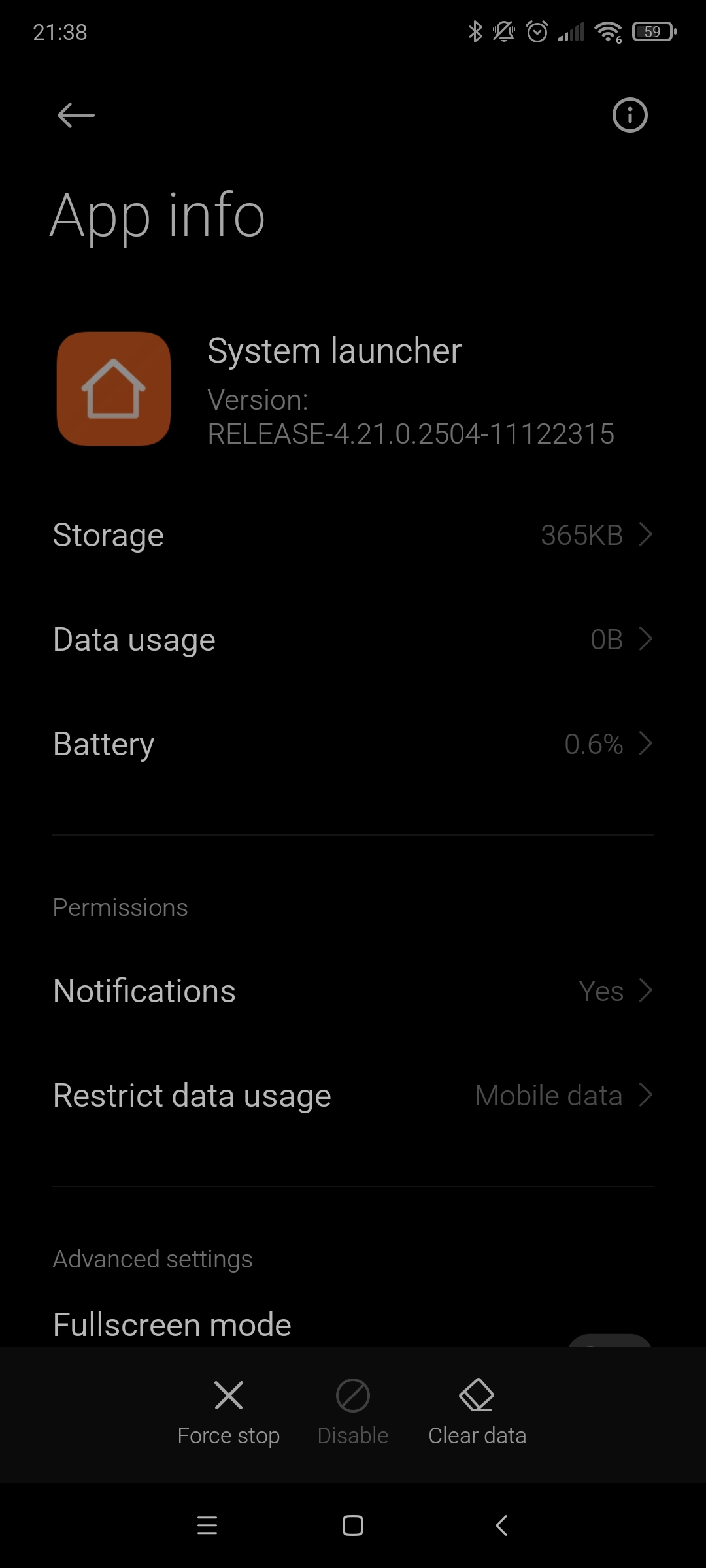View Battery usage for System launcher

point(353,744)
